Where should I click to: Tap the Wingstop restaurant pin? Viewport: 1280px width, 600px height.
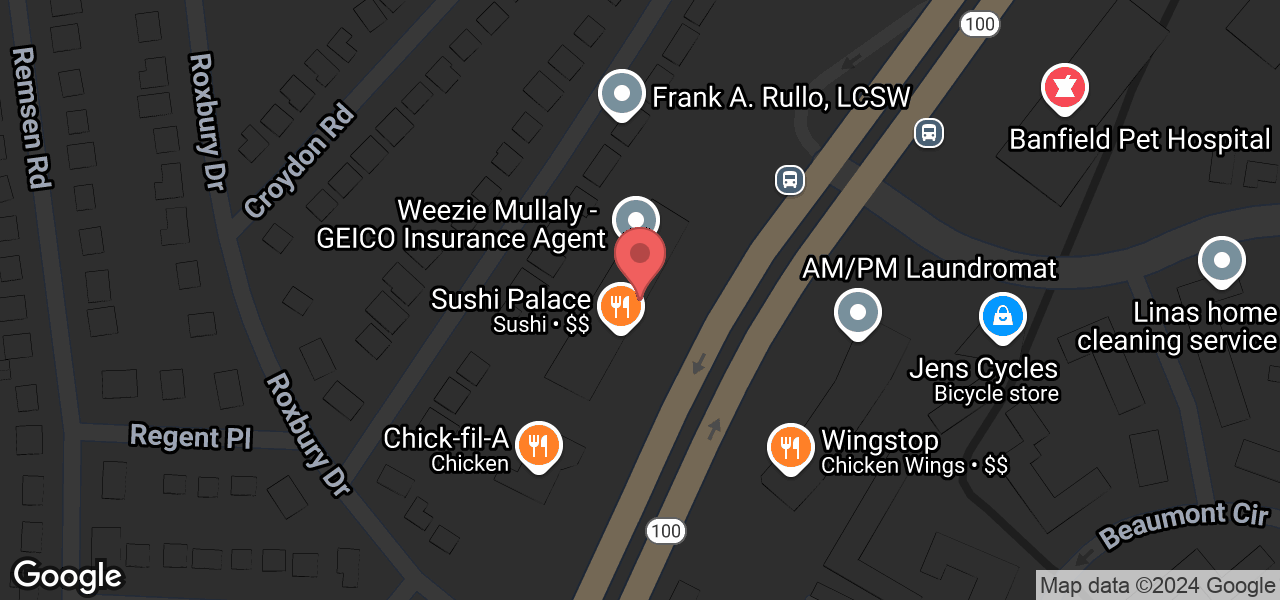(x=791, y=447)
